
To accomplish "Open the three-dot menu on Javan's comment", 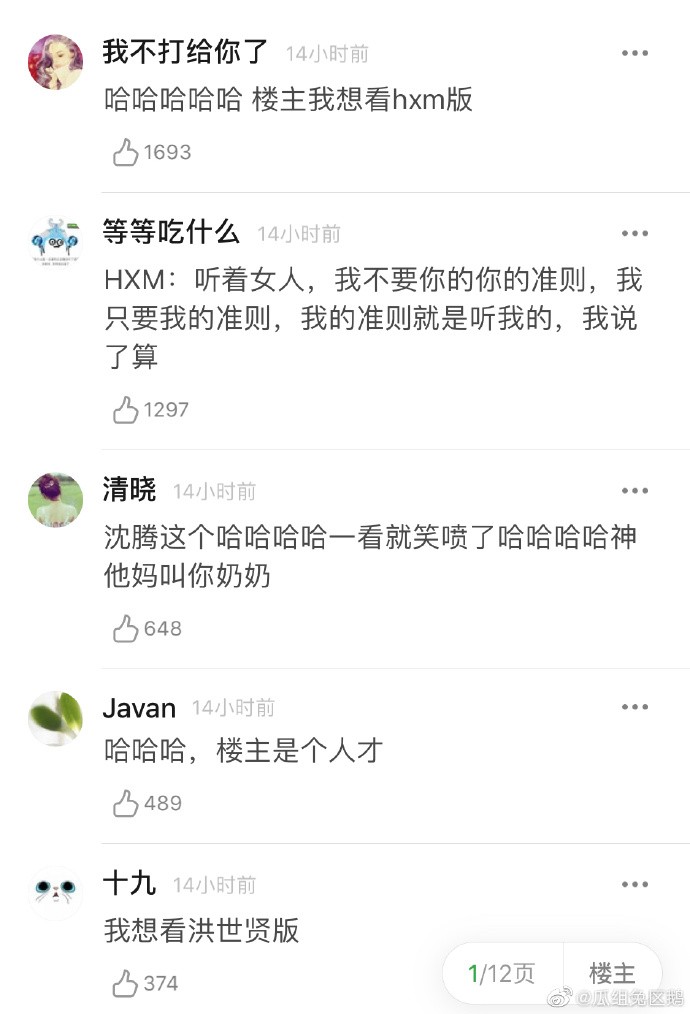I will tap(635, 708).
